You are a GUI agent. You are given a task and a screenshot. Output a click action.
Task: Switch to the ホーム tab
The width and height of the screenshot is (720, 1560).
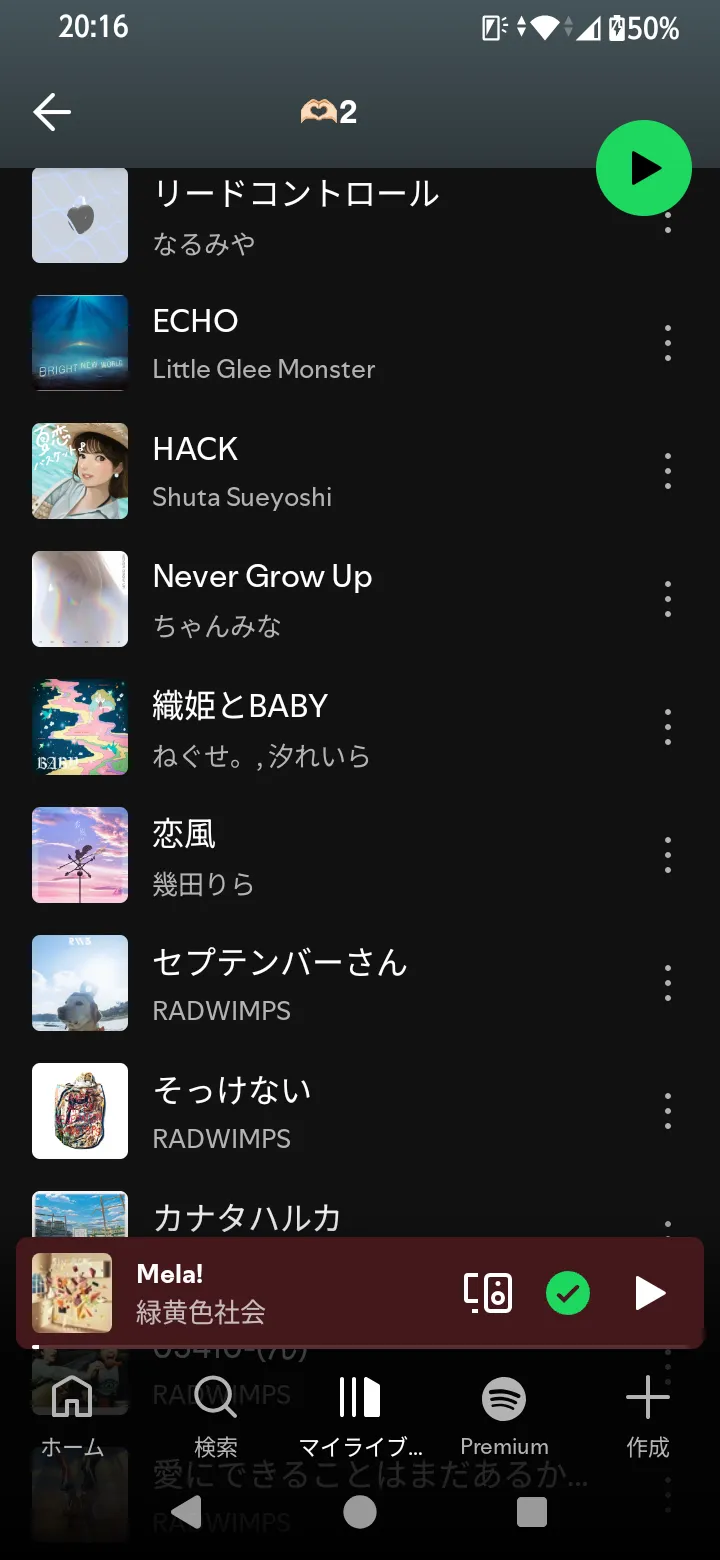point(72,1415)
